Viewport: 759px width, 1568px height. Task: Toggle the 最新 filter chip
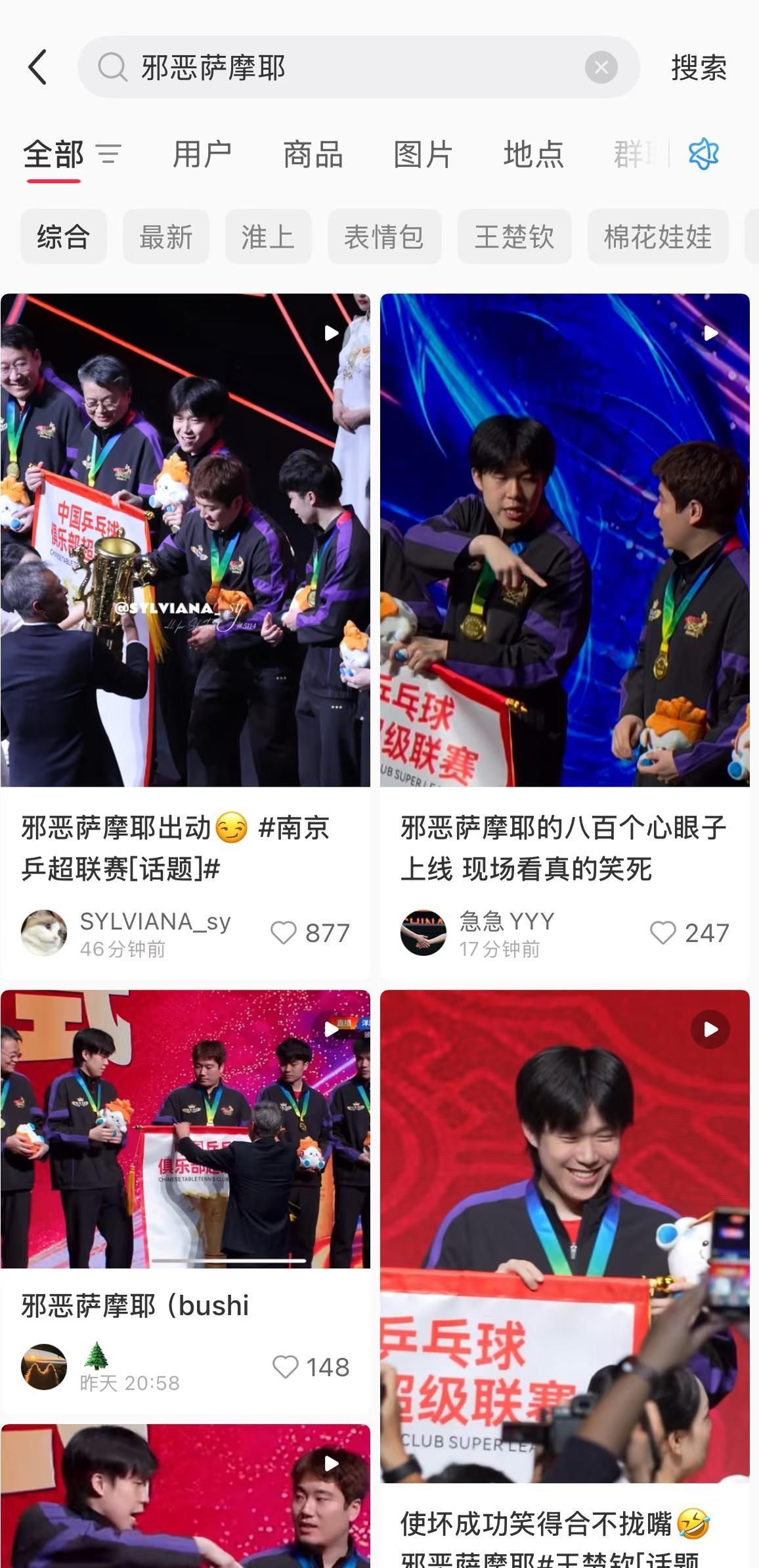pos(165,237)
